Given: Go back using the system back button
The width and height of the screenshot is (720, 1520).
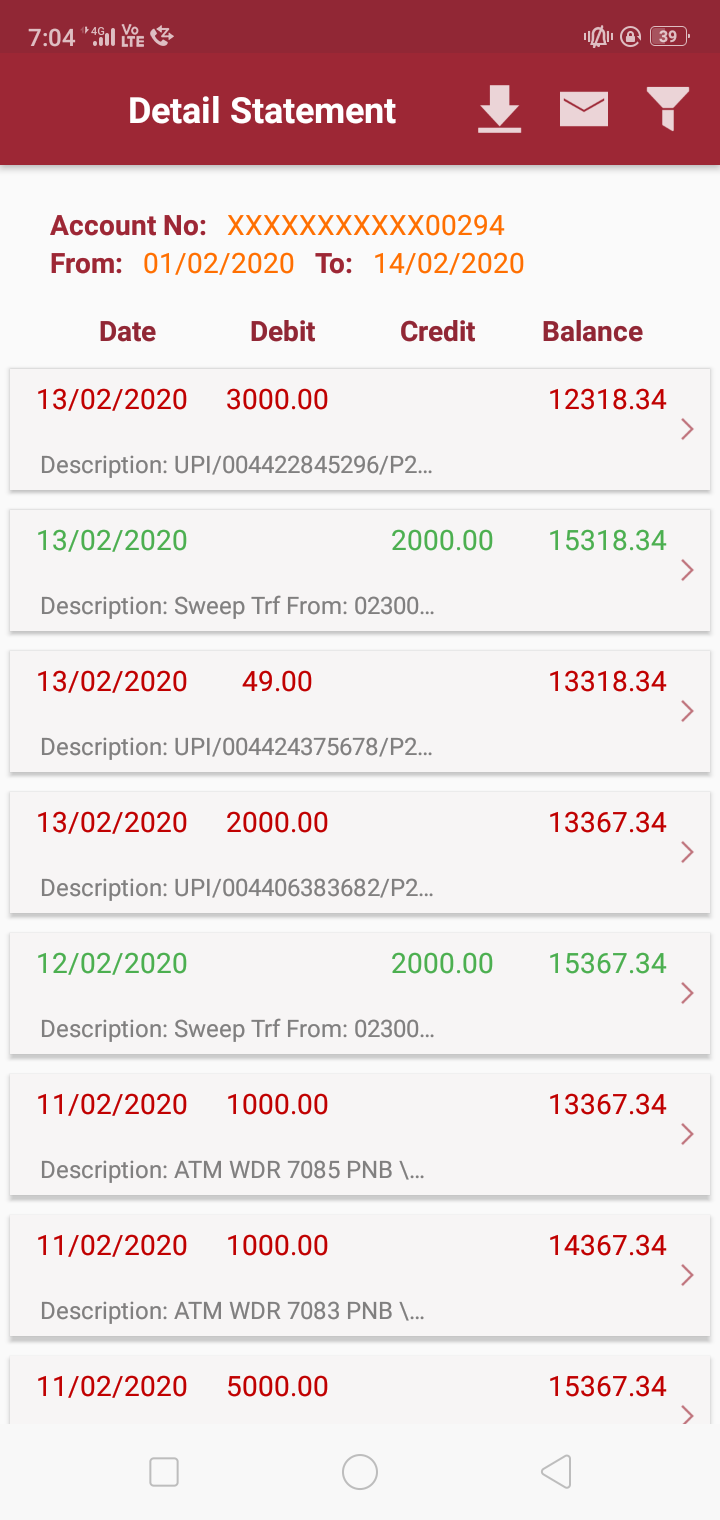Looking at the screenshot, I should point(556,1472).
